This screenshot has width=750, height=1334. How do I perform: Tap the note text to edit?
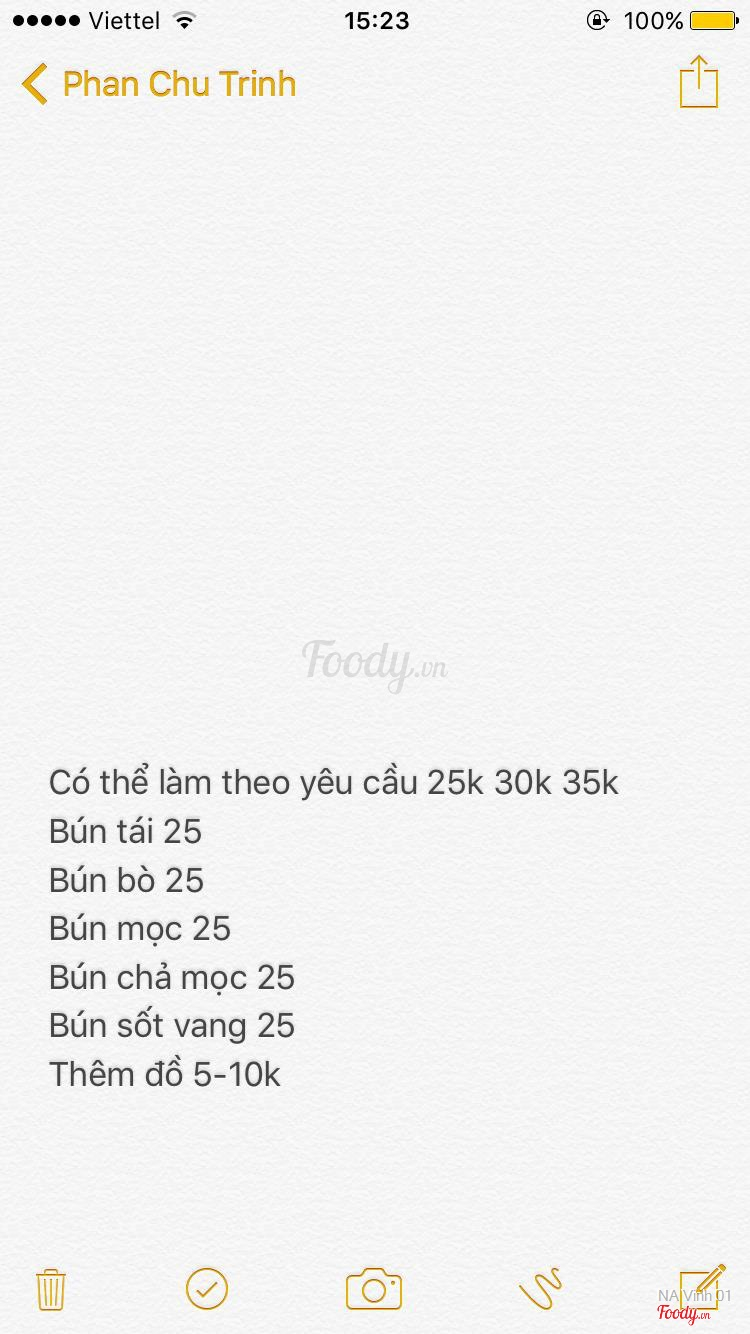333,927
